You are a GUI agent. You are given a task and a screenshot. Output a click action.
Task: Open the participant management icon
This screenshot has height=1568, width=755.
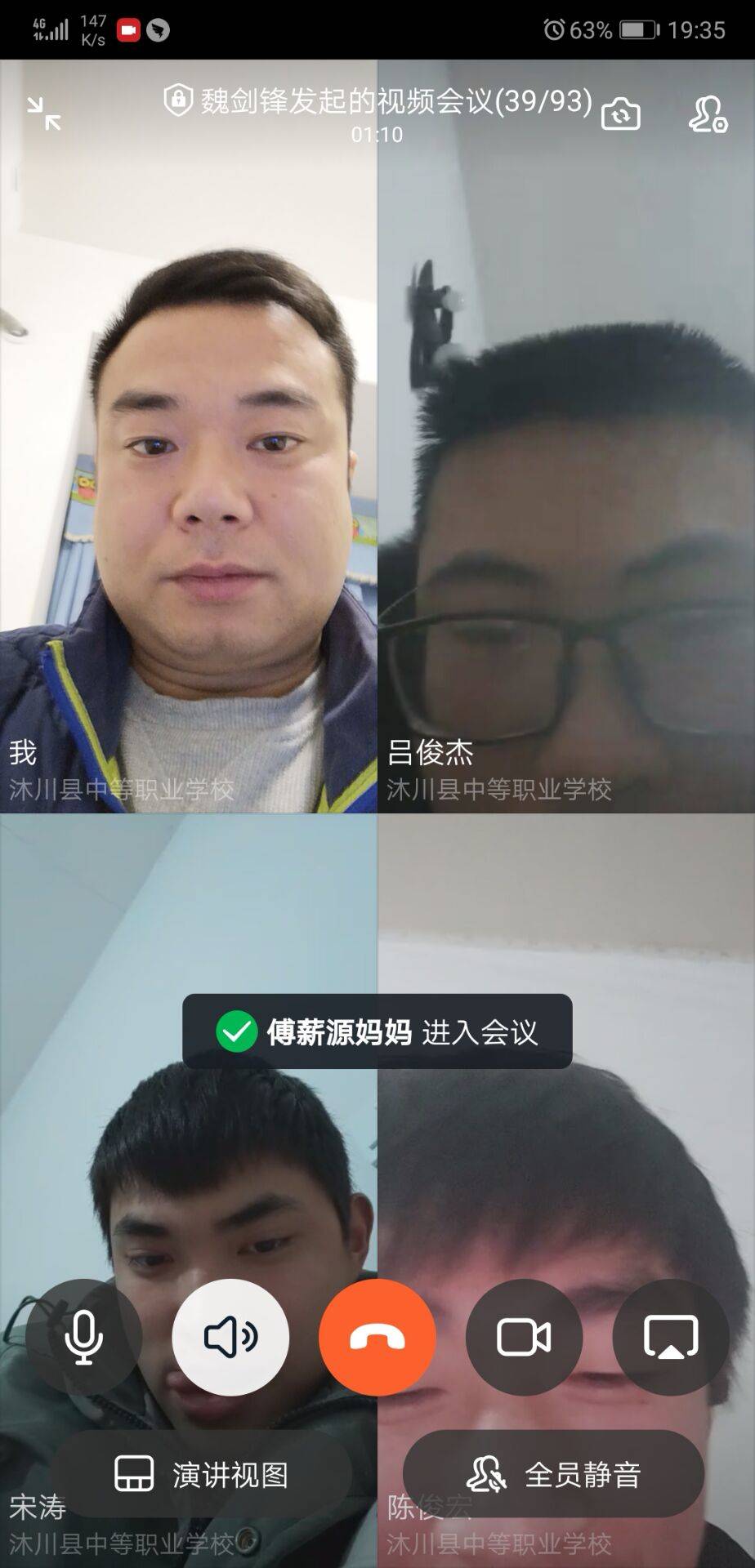tap(707, 114)
